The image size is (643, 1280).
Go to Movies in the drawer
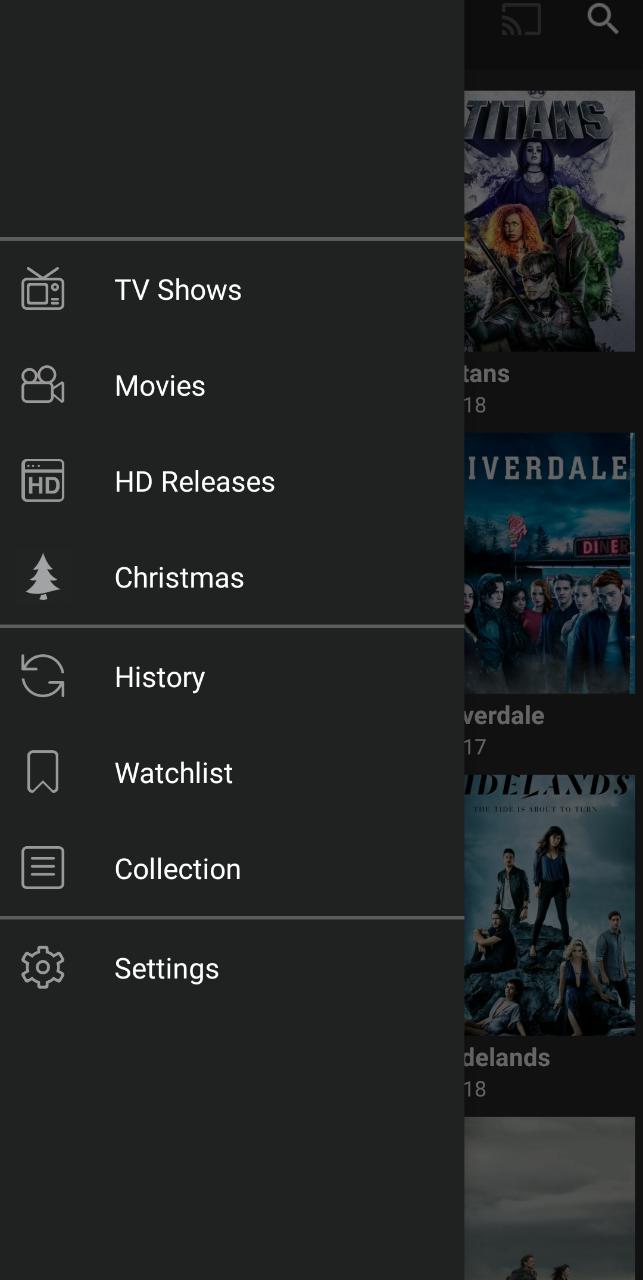click(160, 386)
